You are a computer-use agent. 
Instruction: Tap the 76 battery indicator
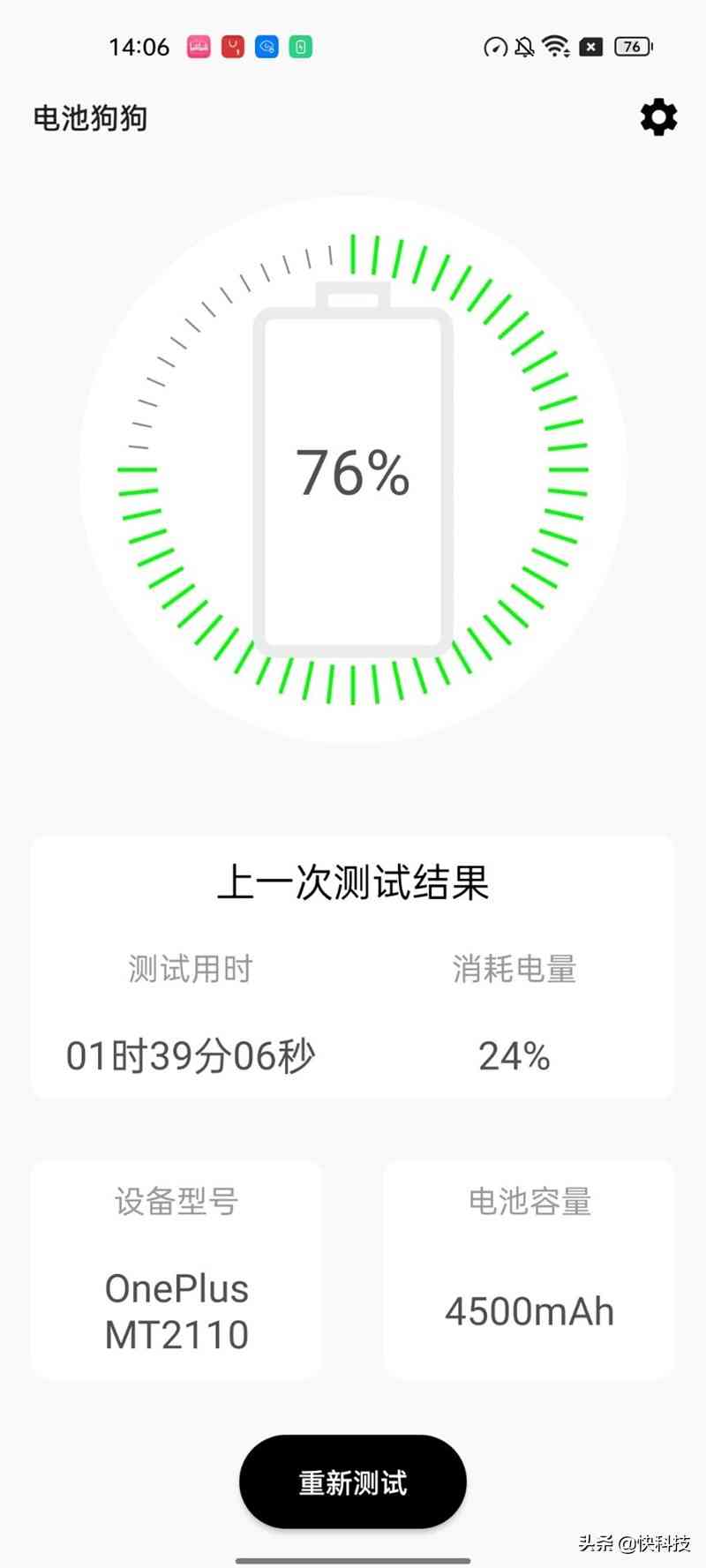click(x=630, y=47)
